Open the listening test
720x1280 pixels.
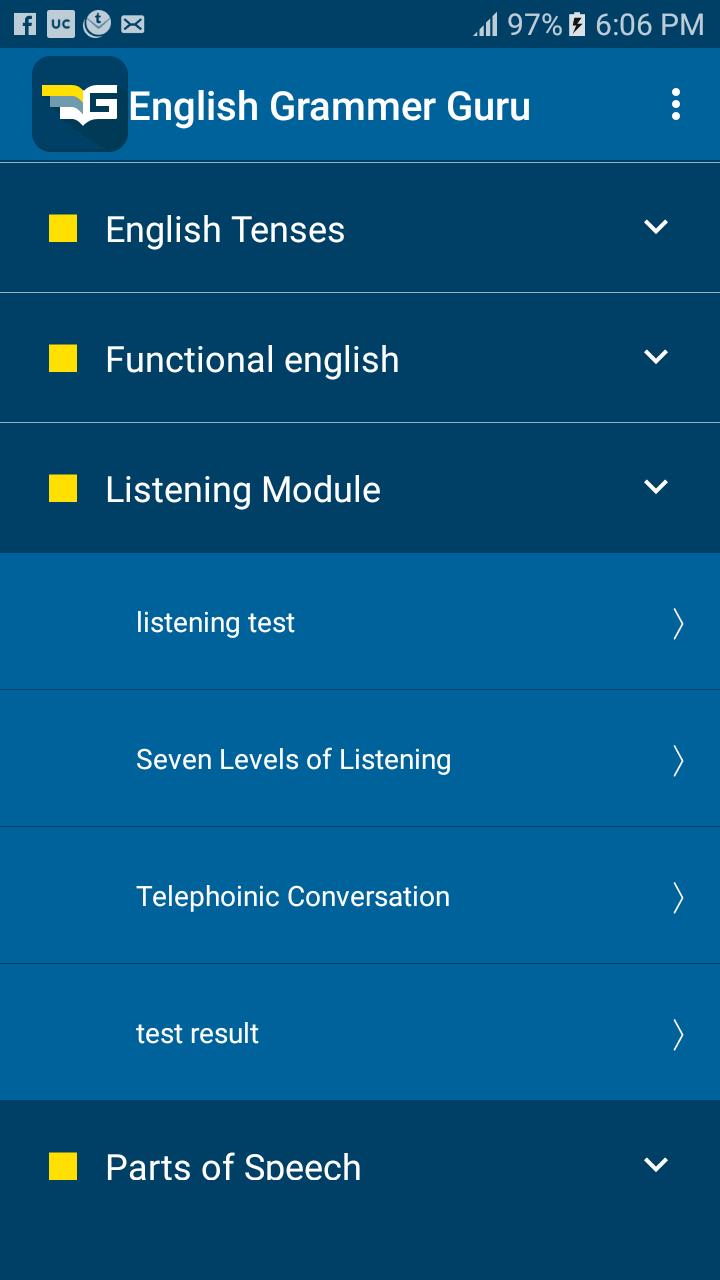tap(360, 622)
